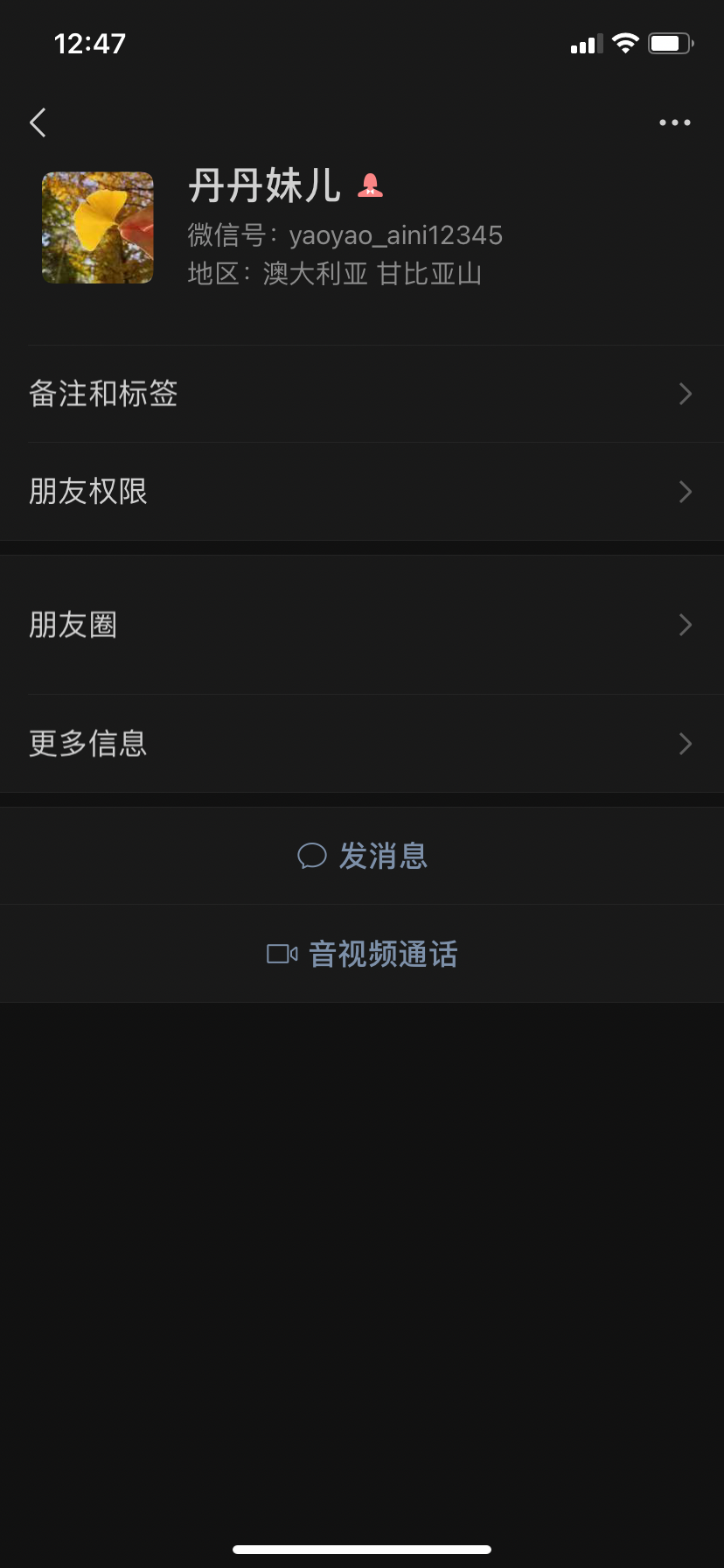The height and width of the screenshot is (1568, 724).
Task: Expand 更多信息 via the right arrow
Action: 686,744
